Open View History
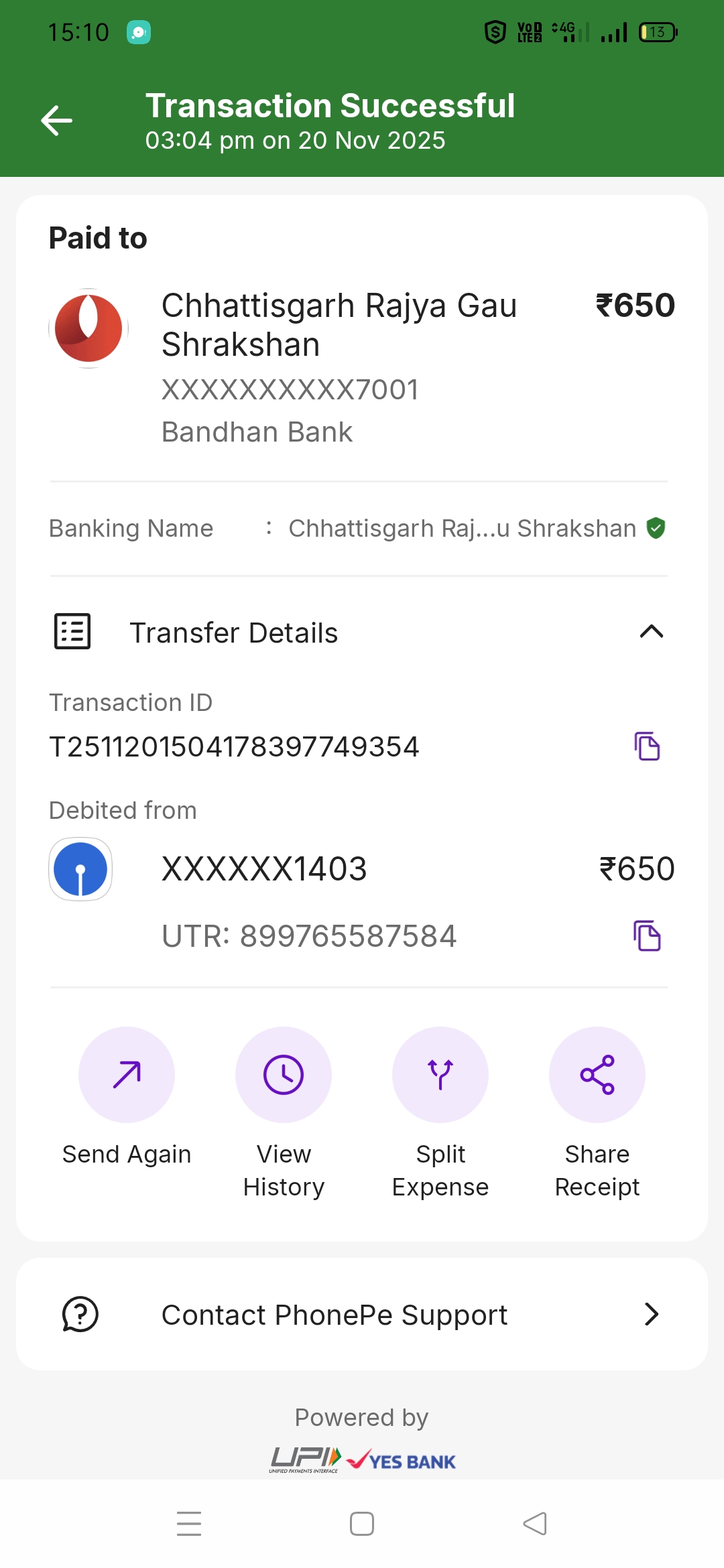 pos(284,1075)
